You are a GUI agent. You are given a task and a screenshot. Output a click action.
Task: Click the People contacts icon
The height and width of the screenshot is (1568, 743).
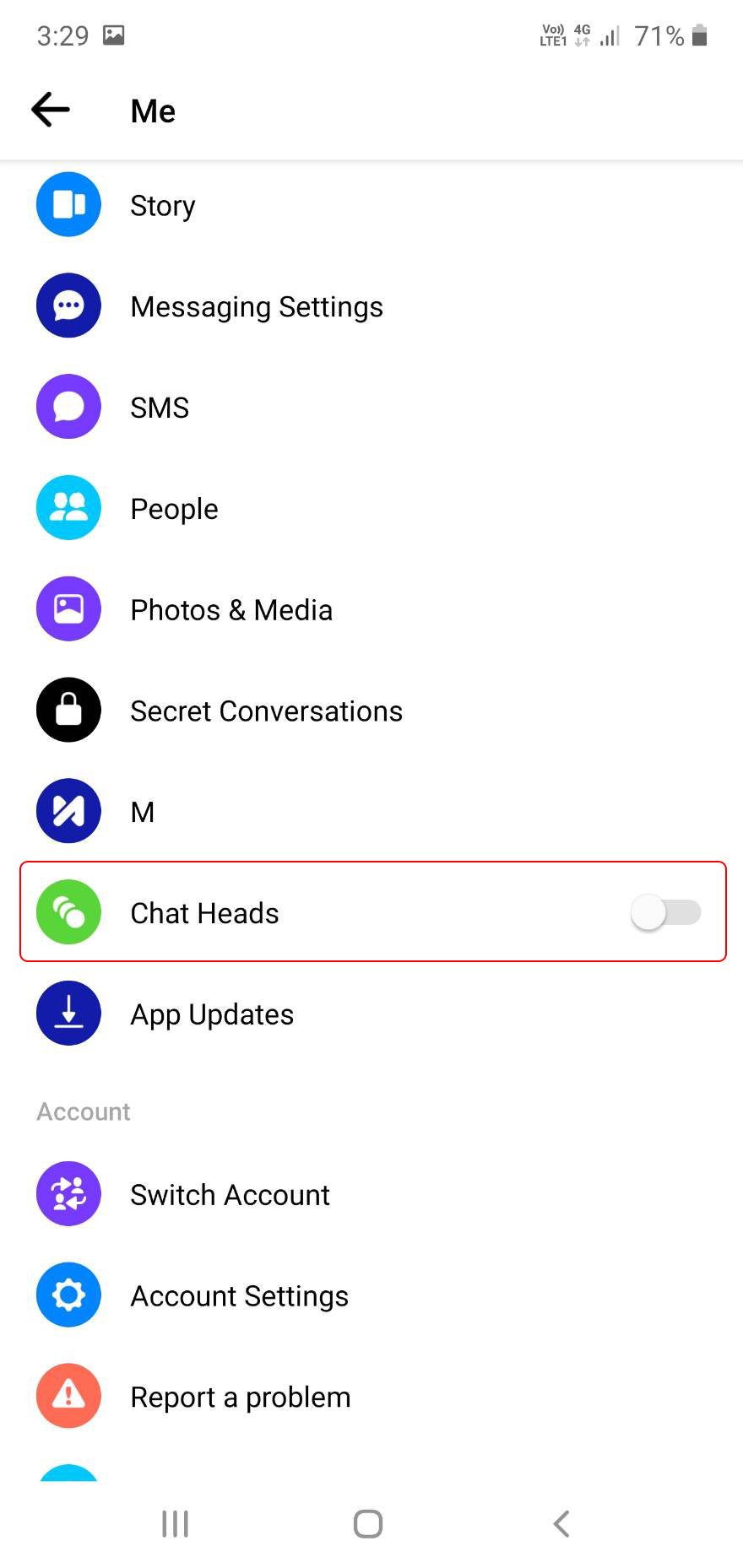pyautogui.click(x=68, y=507)
